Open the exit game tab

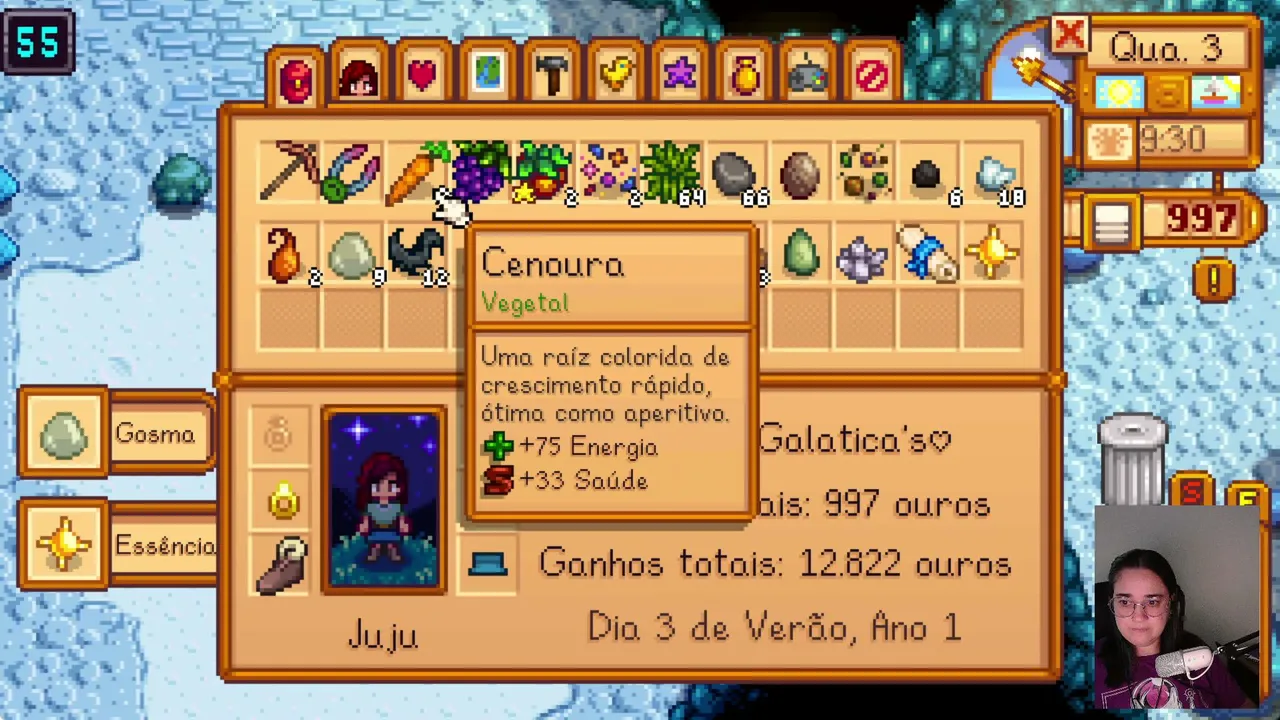pos(871,75)
